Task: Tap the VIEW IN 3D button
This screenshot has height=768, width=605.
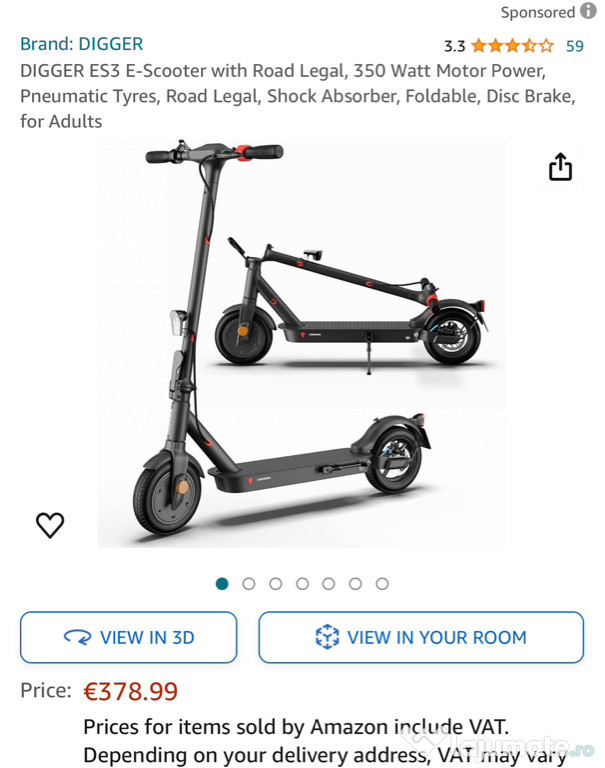Action: [129, 637]
